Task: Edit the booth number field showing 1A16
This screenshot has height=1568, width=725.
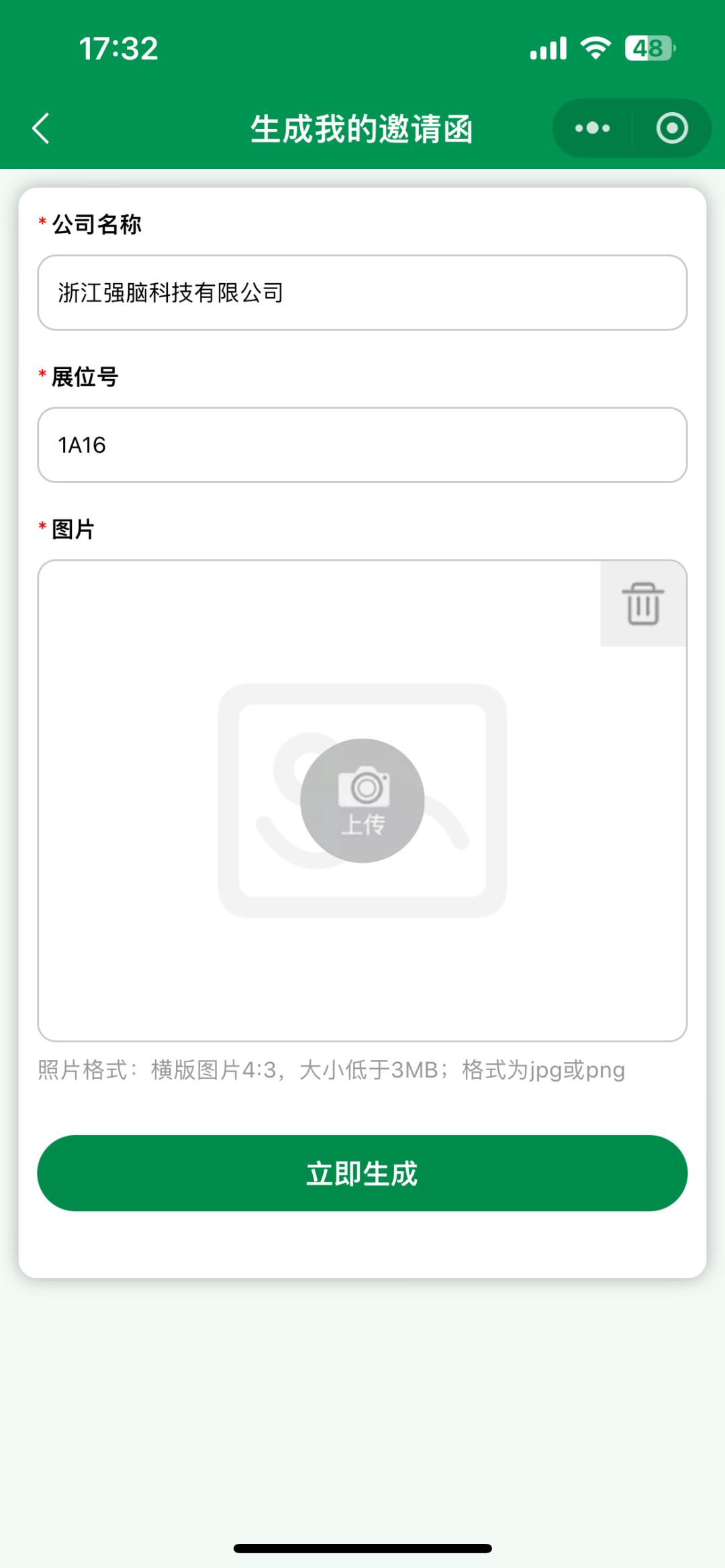Action: coord(362,445)
